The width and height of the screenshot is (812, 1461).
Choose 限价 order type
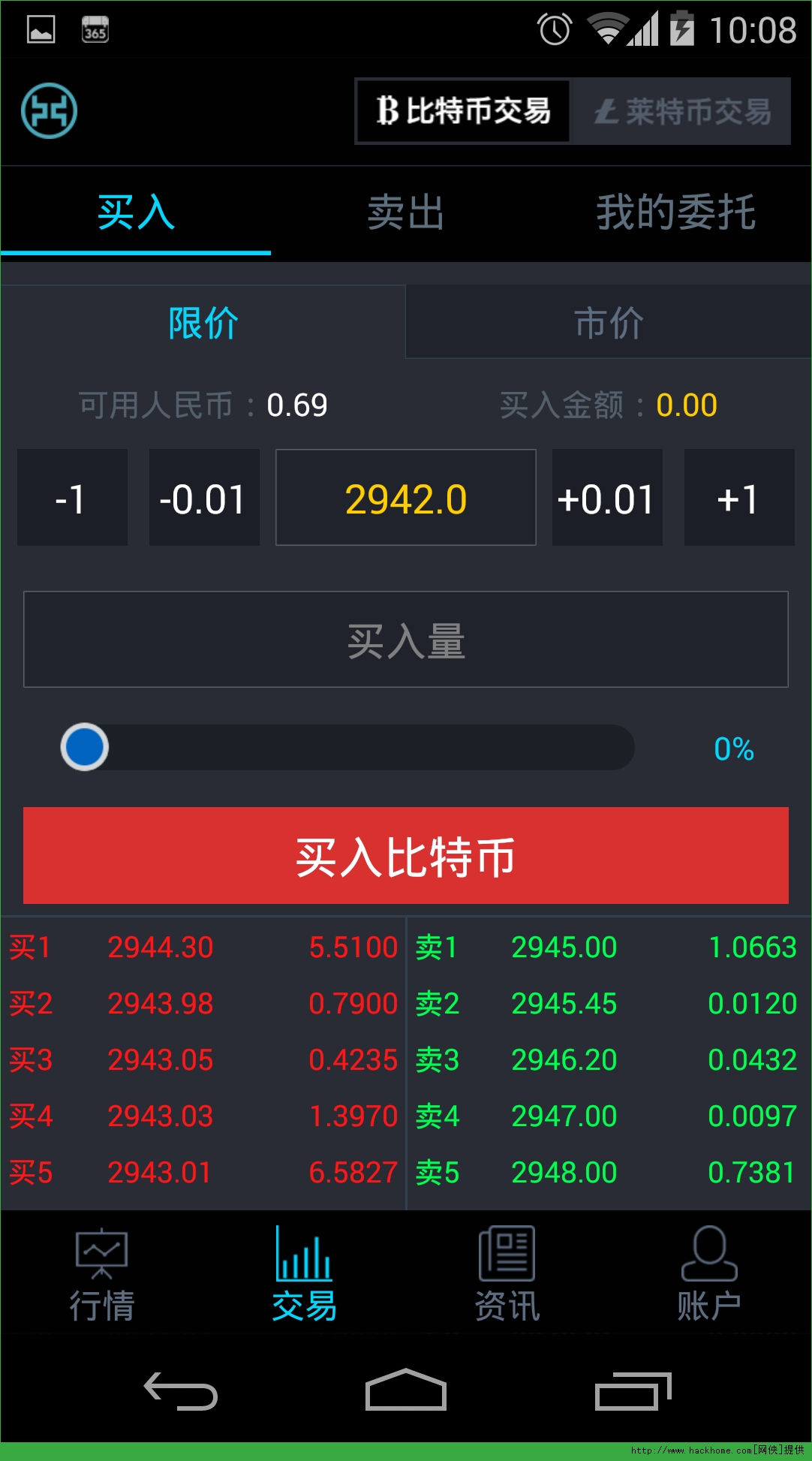tap(203, 324)
